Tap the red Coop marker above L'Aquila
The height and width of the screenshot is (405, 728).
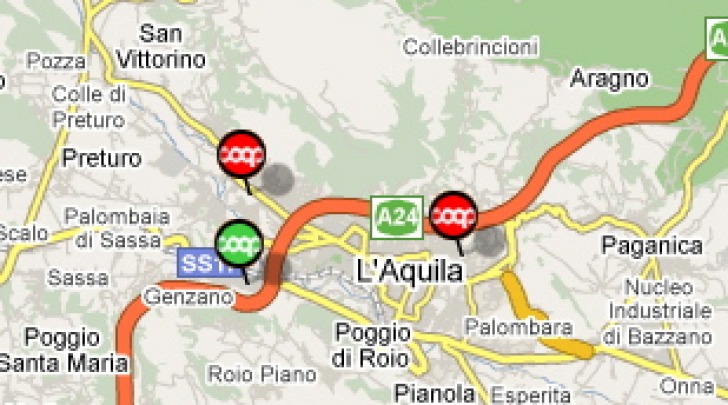tap(453, 213)
